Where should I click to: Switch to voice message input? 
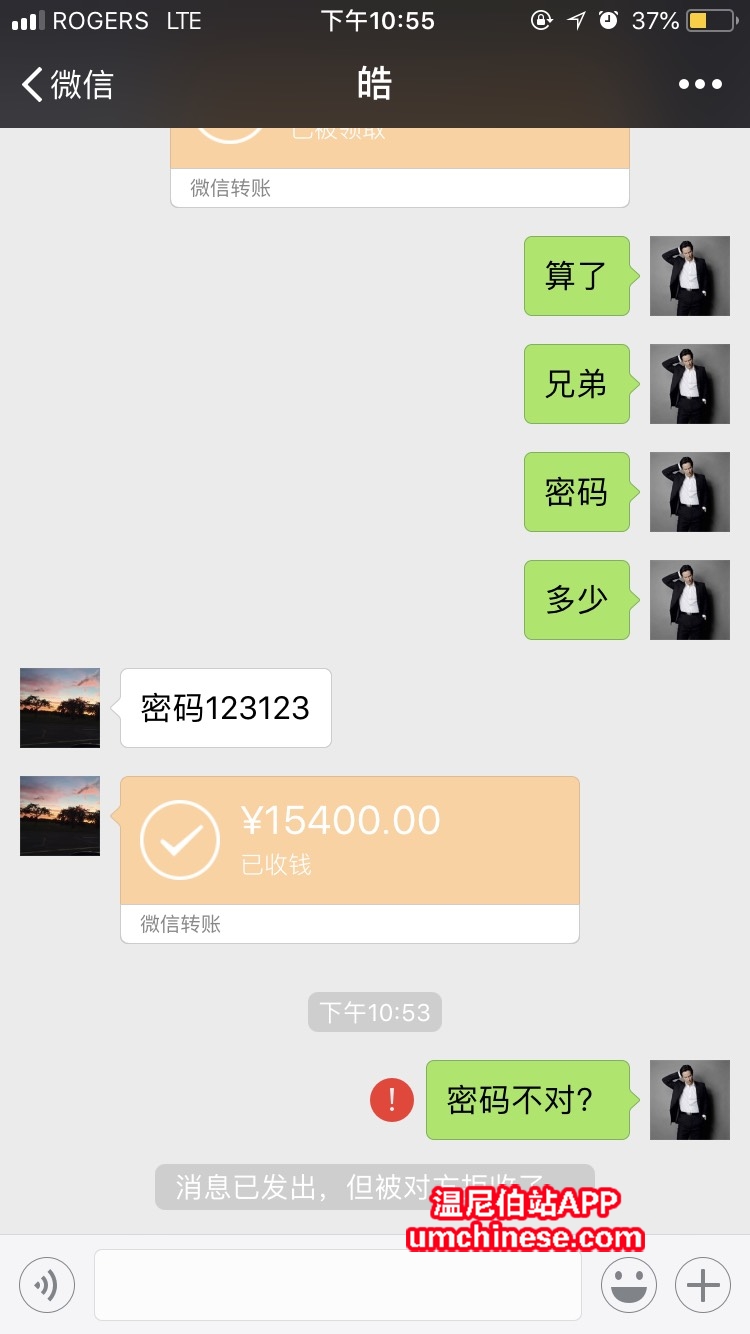[47, 1284]
